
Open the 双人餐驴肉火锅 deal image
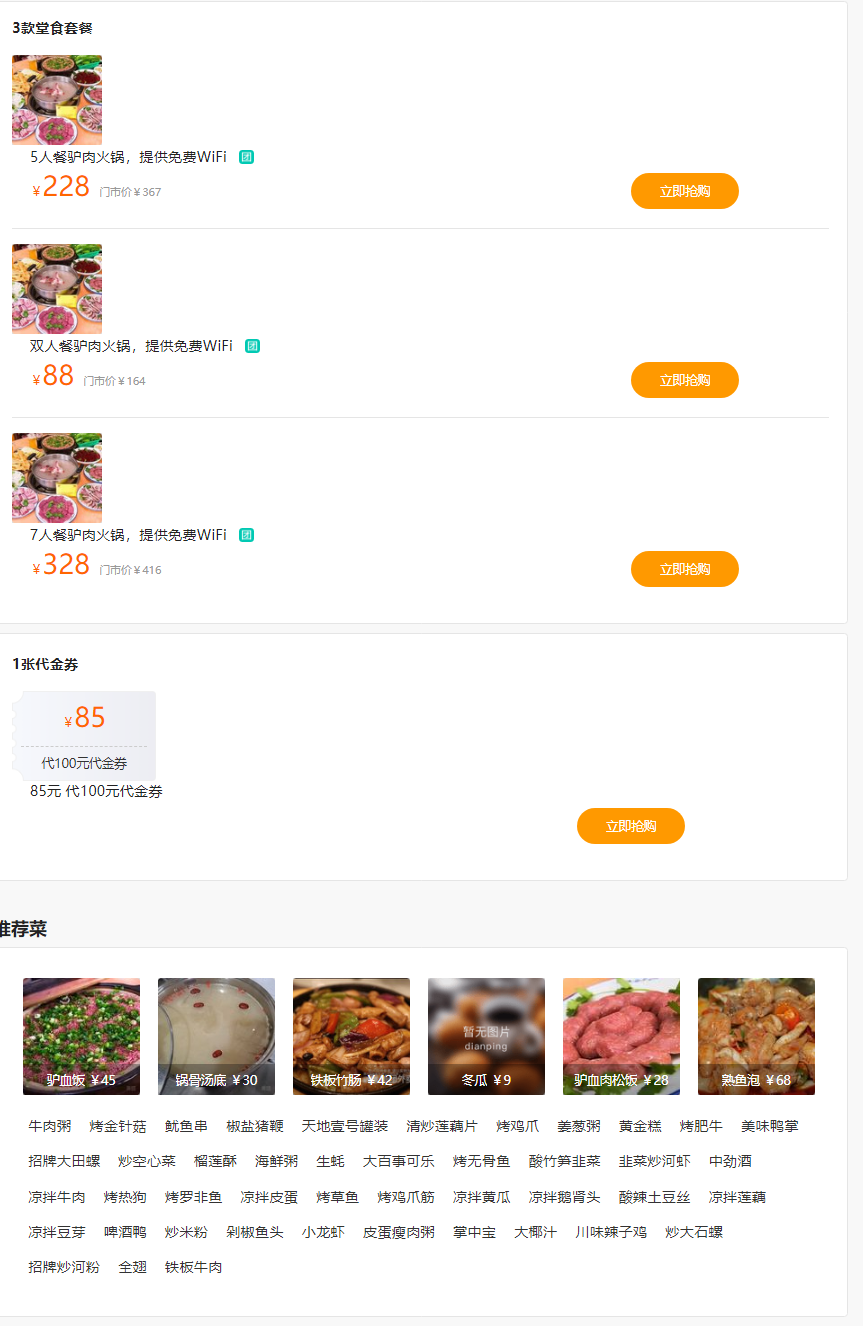(57, 289)
